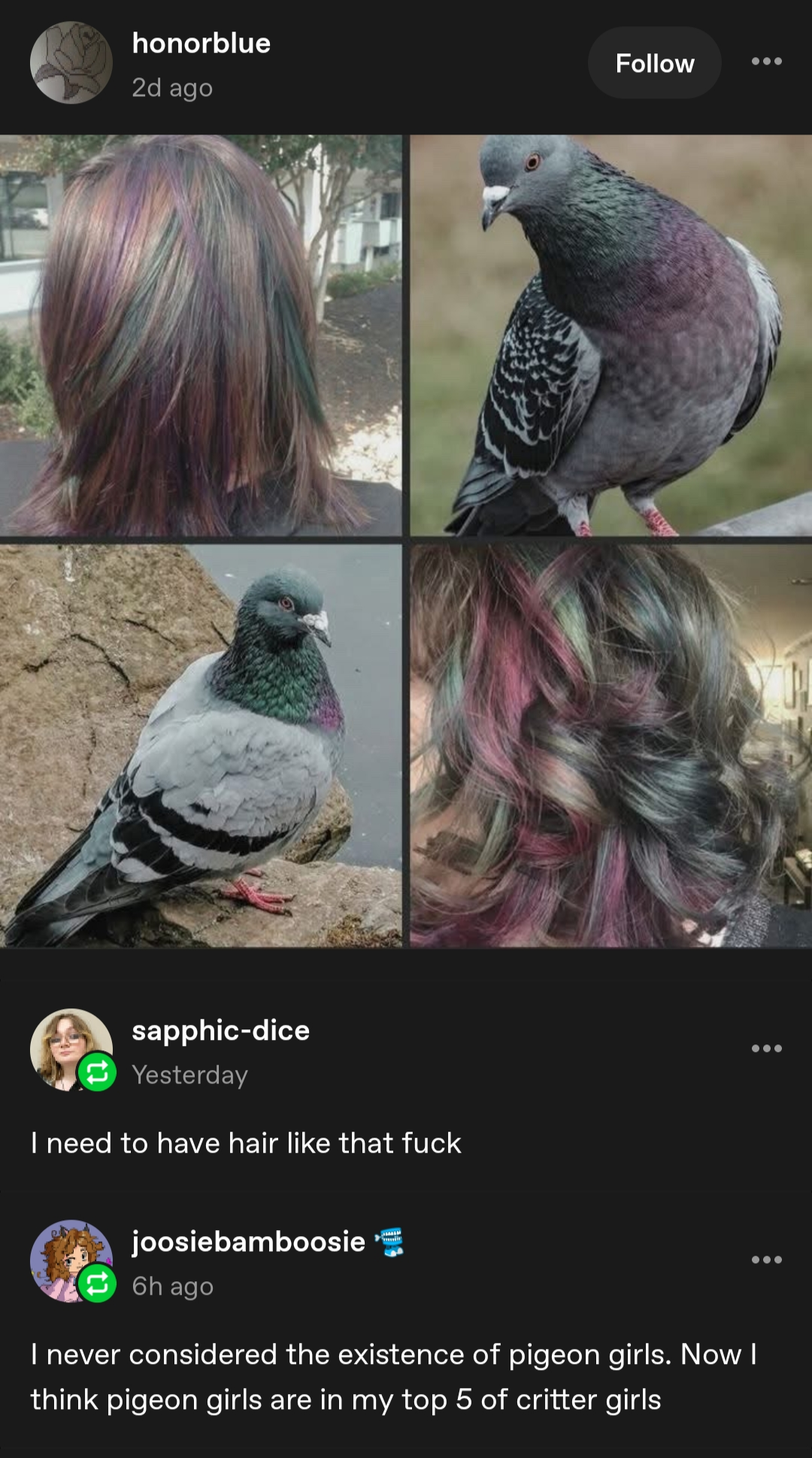
Task: View the bottom-left pigeon on rock photo
Action: (201, 746)
